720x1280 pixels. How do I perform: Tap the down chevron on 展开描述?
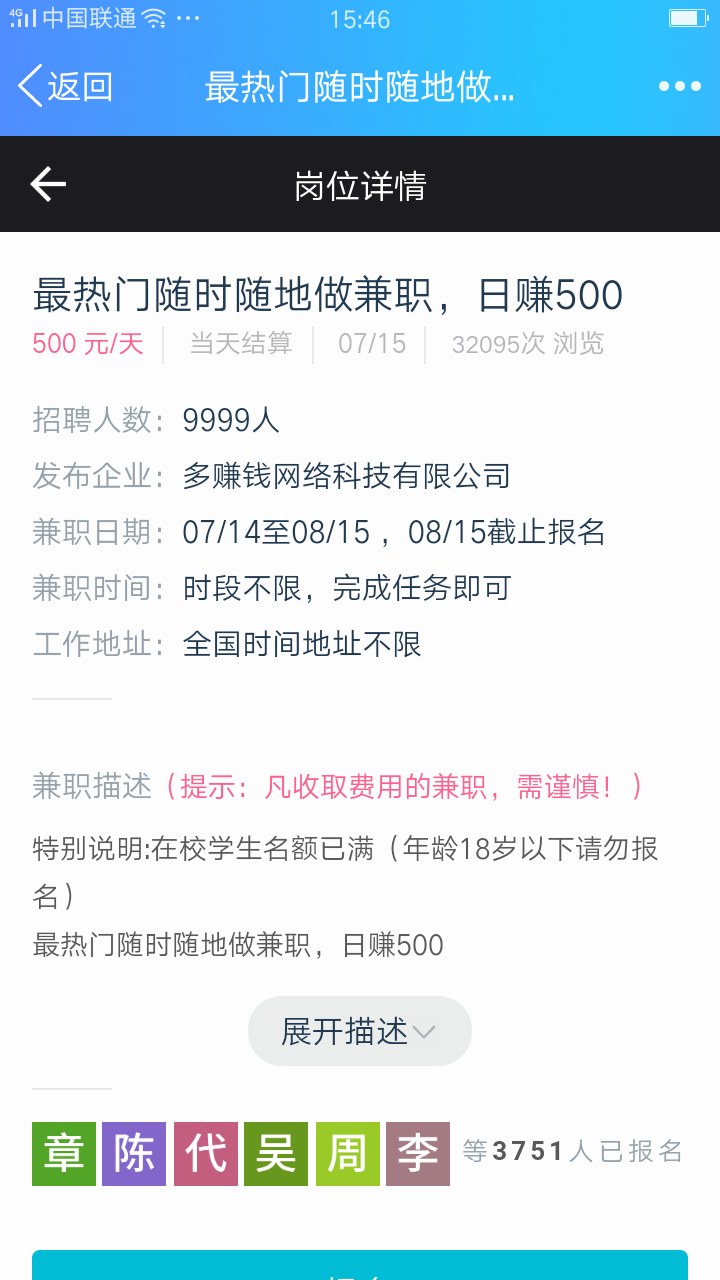pyautogui.click(x=426, y=1033)
